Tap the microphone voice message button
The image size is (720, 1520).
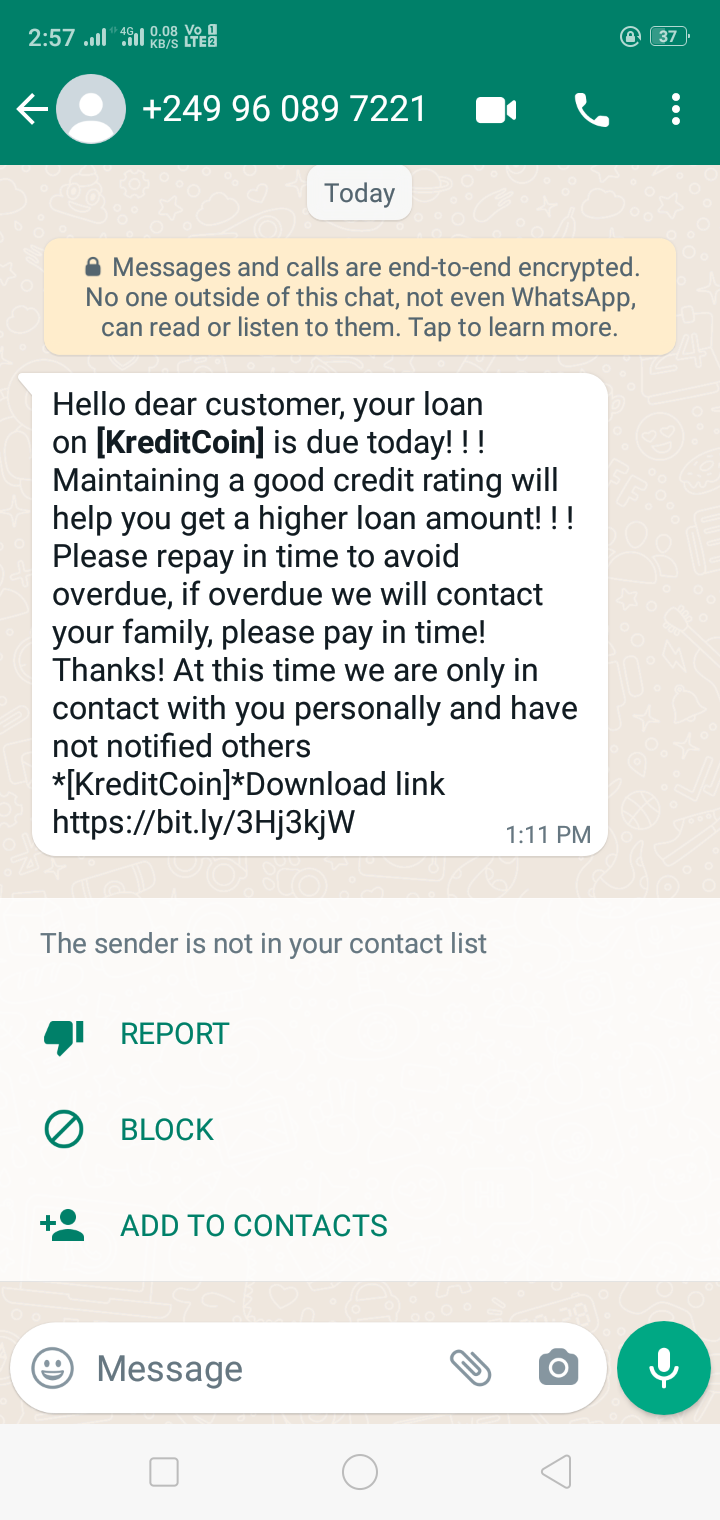click(x=664, y=1368)
